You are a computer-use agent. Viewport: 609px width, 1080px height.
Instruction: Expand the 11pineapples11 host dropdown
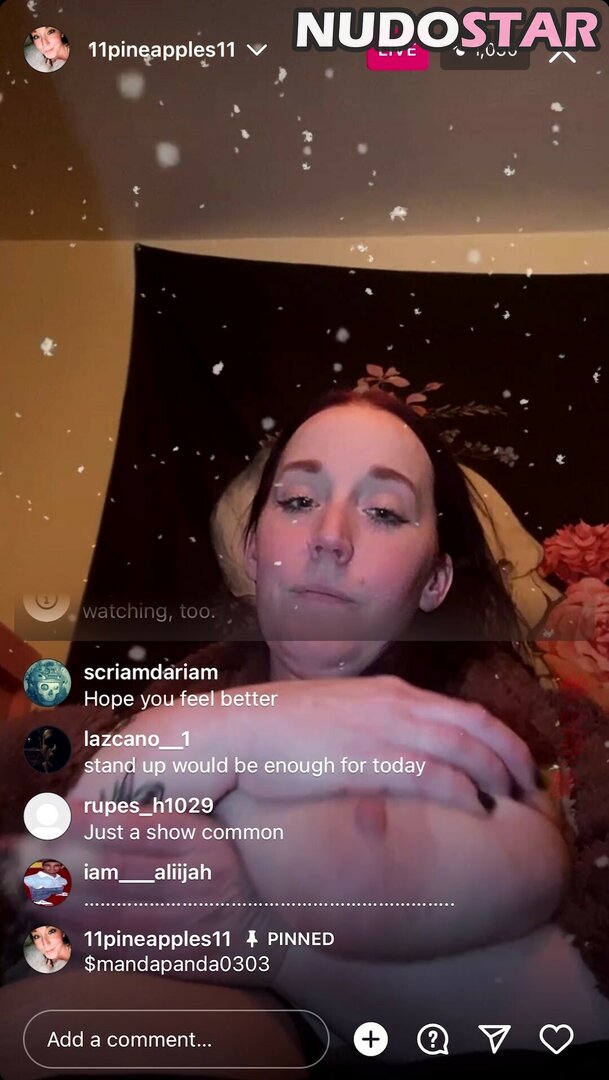[256, 50]
